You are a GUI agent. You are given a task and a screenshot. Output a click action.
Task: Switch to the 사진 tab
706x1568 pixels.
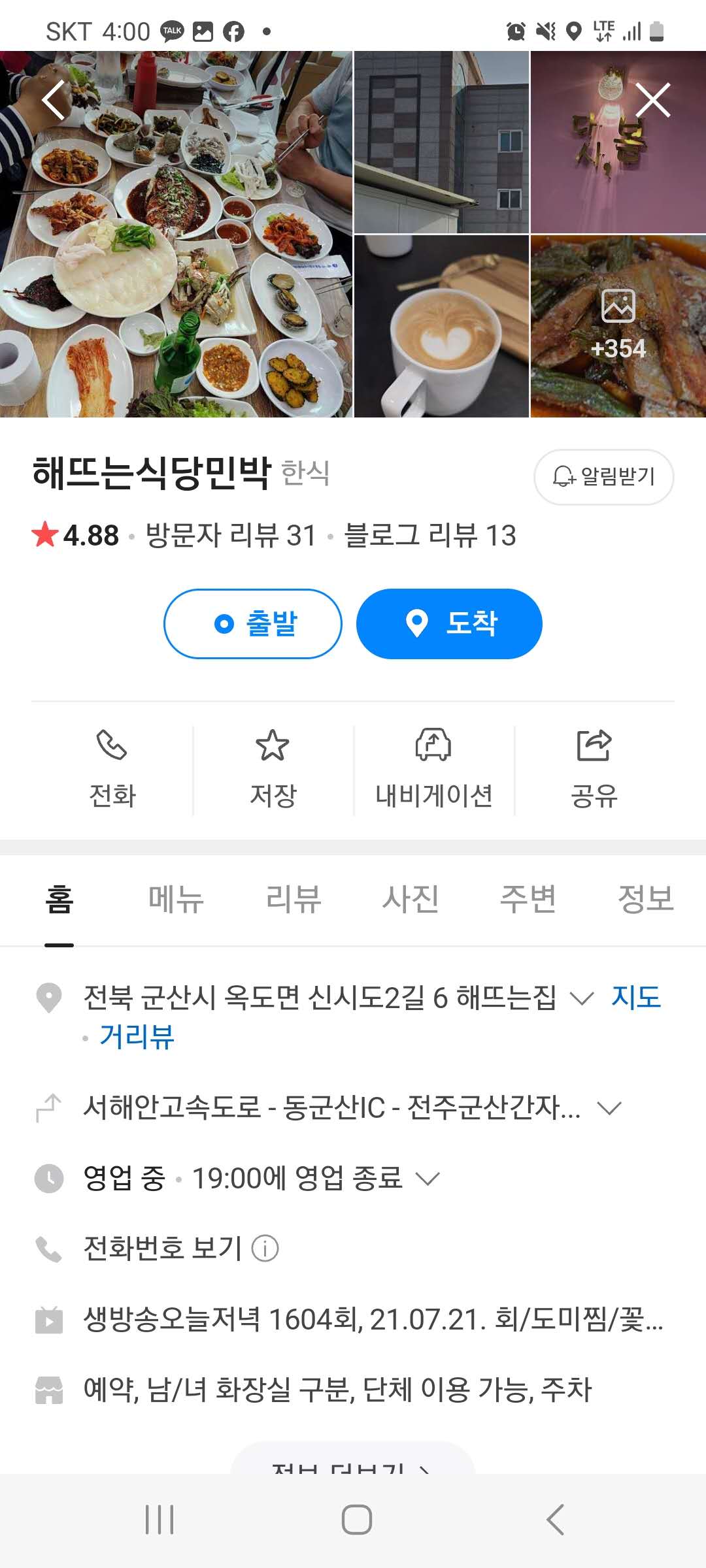[411, 899]
